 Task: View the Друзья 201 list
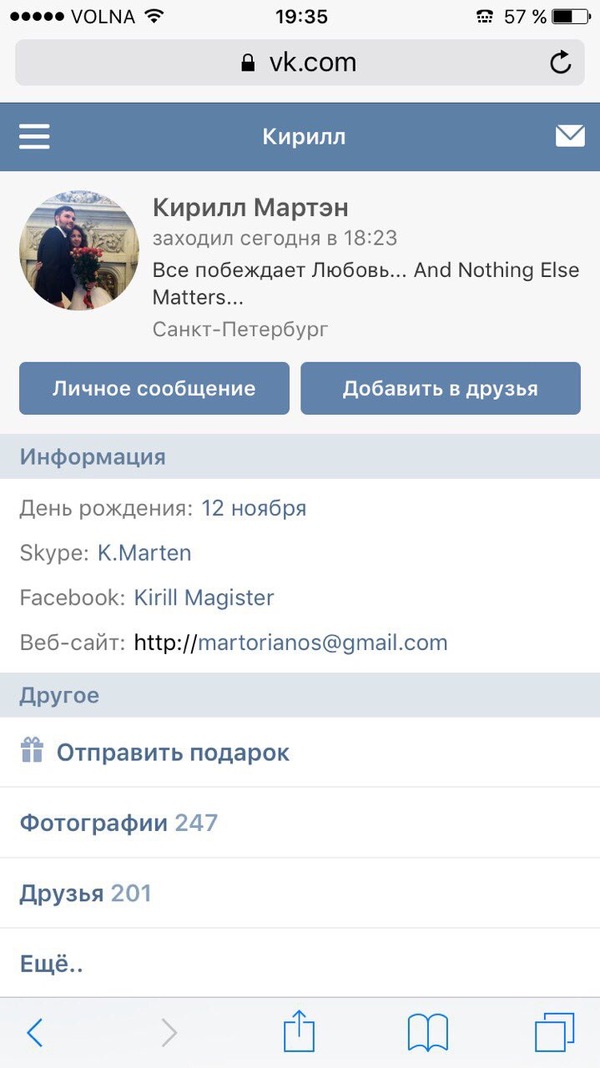(85, 893)
